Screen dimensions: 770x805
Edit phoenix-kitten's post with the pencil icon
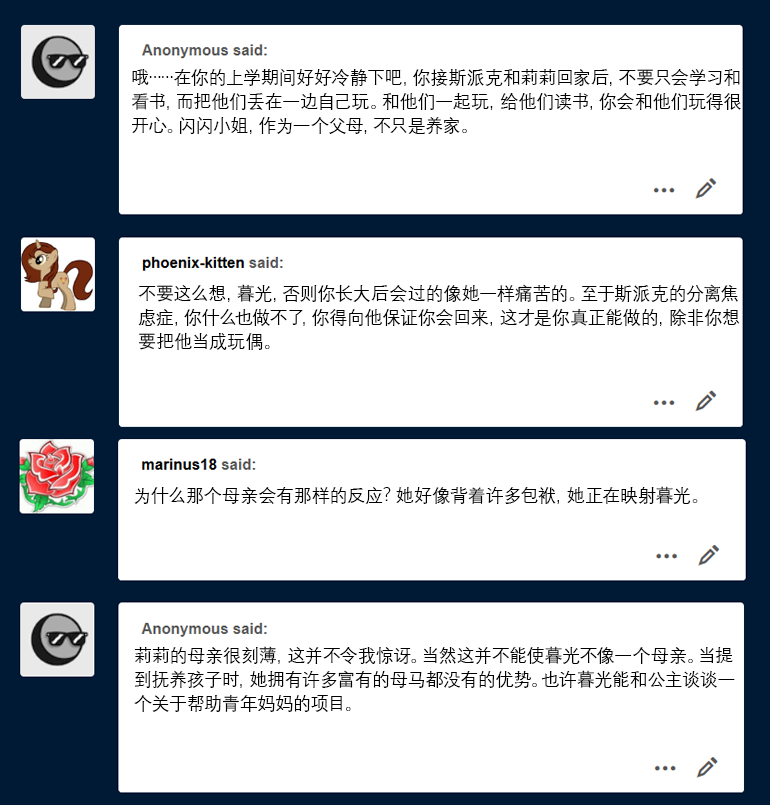(706, 401)
